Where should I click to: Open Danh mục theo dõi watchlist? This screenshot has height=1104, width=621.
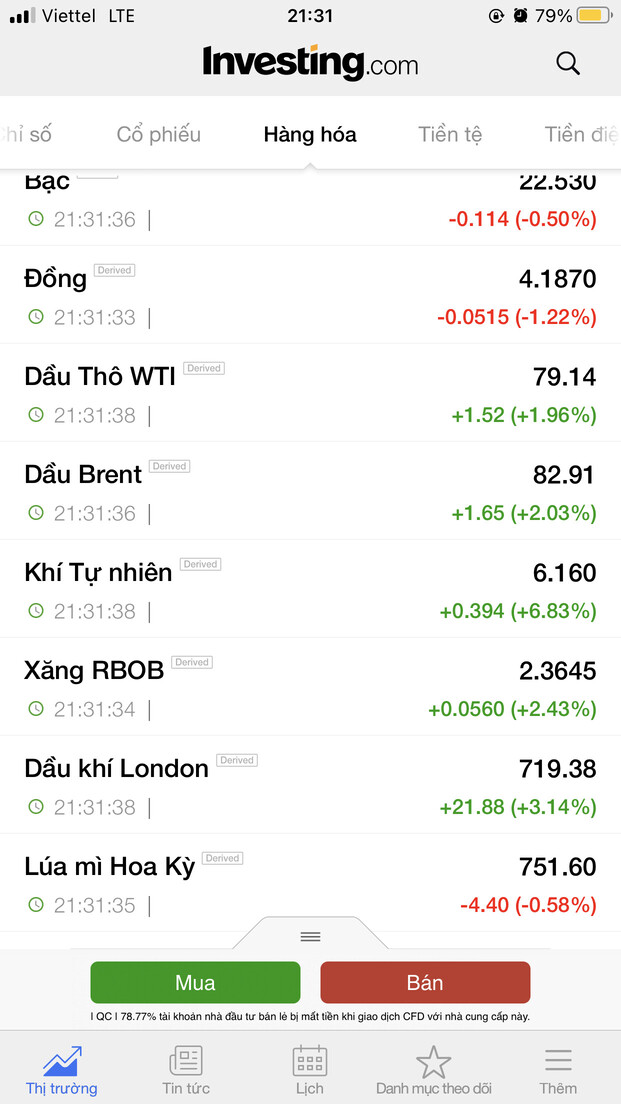click(x=434, y=1069)
